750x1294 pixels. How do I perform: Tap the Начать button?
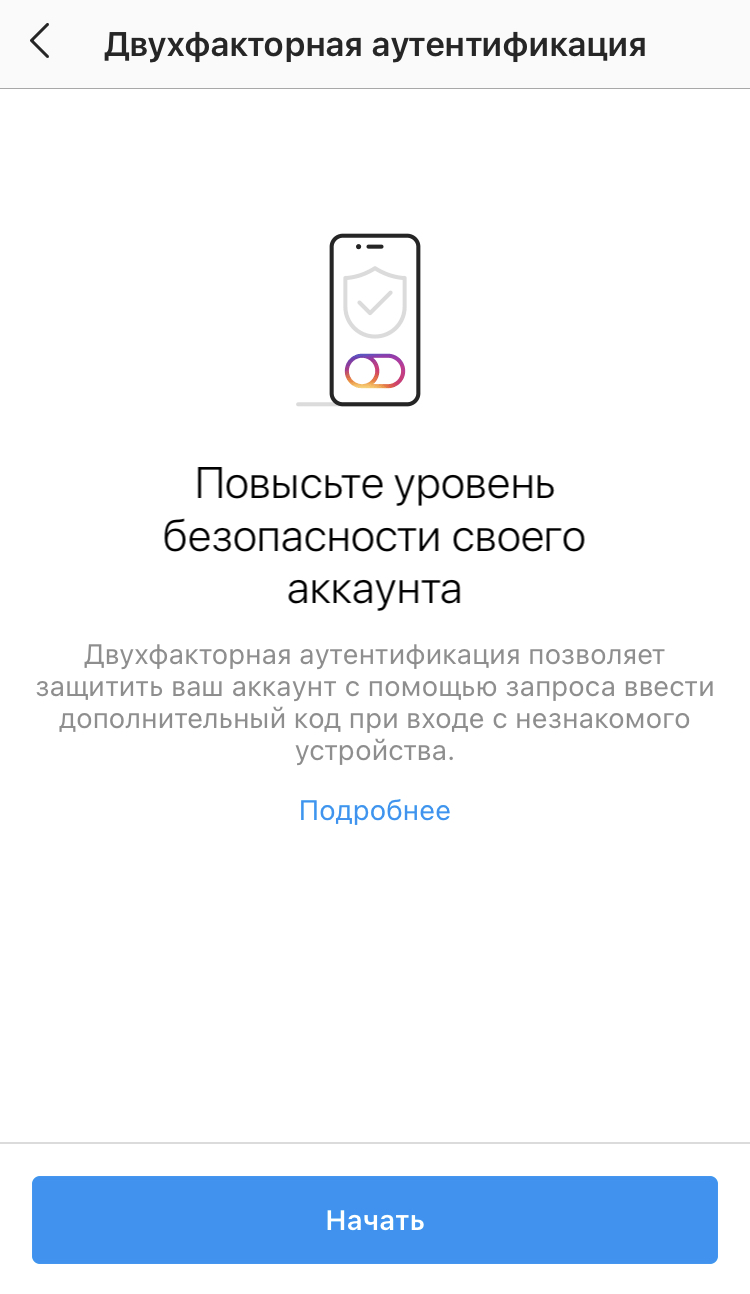tap(375, 1220)
